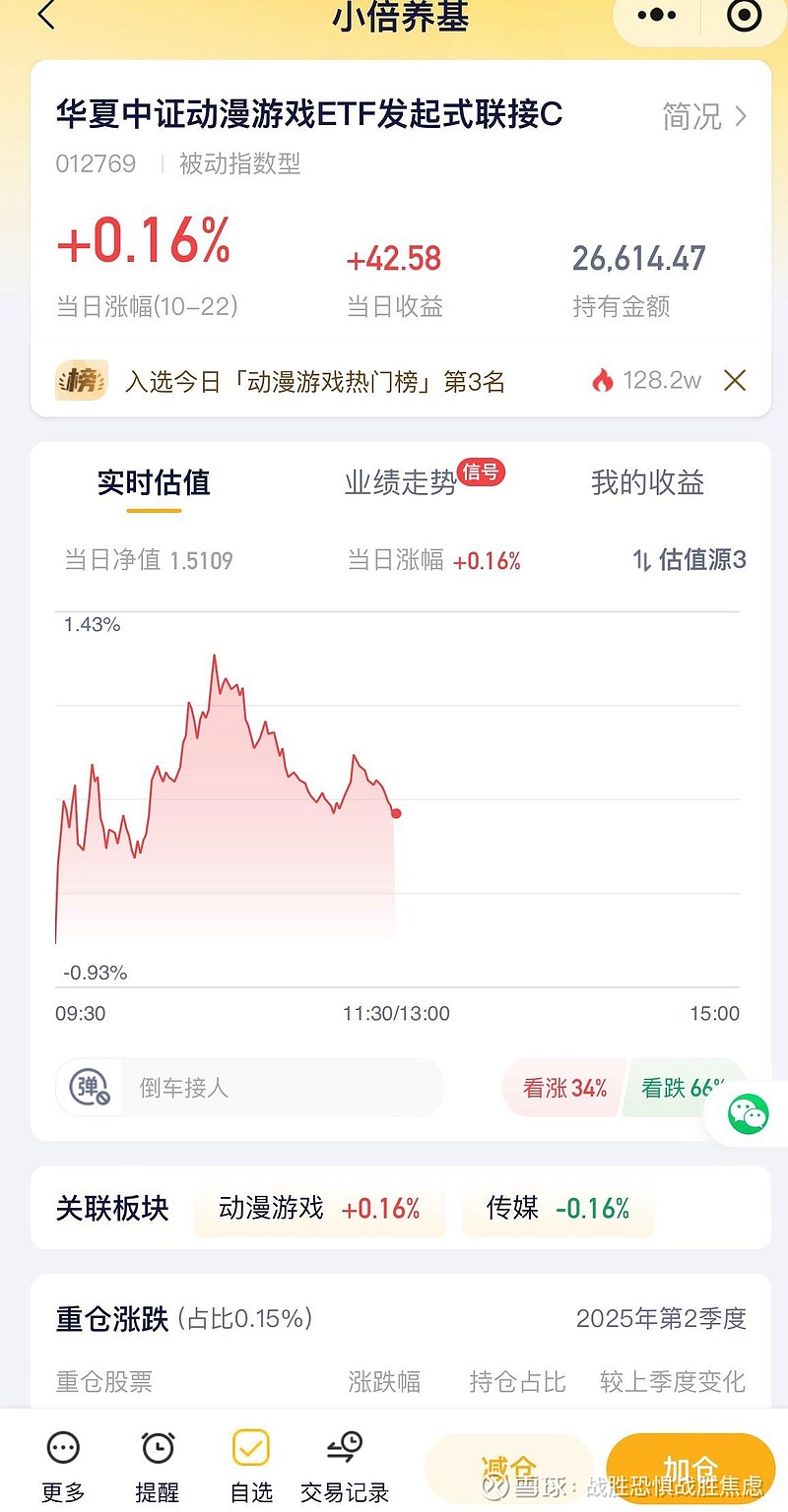
Task: Go back from 小倍养基 page
Action: 45,17
